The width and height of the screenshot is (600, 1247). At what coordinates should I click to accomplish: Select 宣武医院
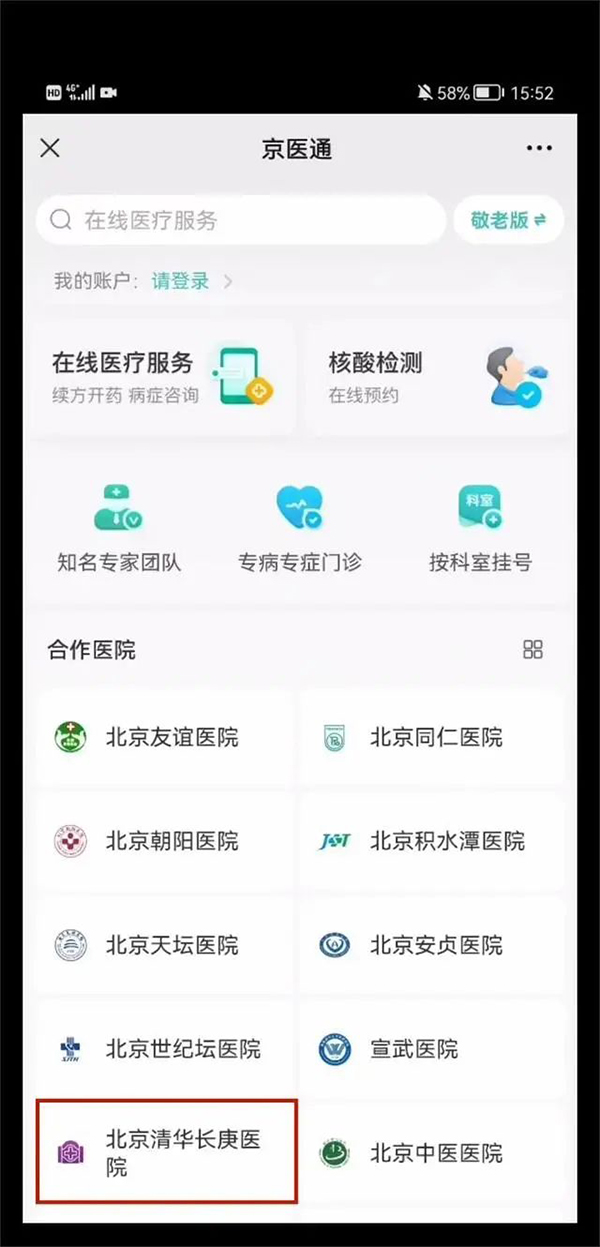(431, 1049)
